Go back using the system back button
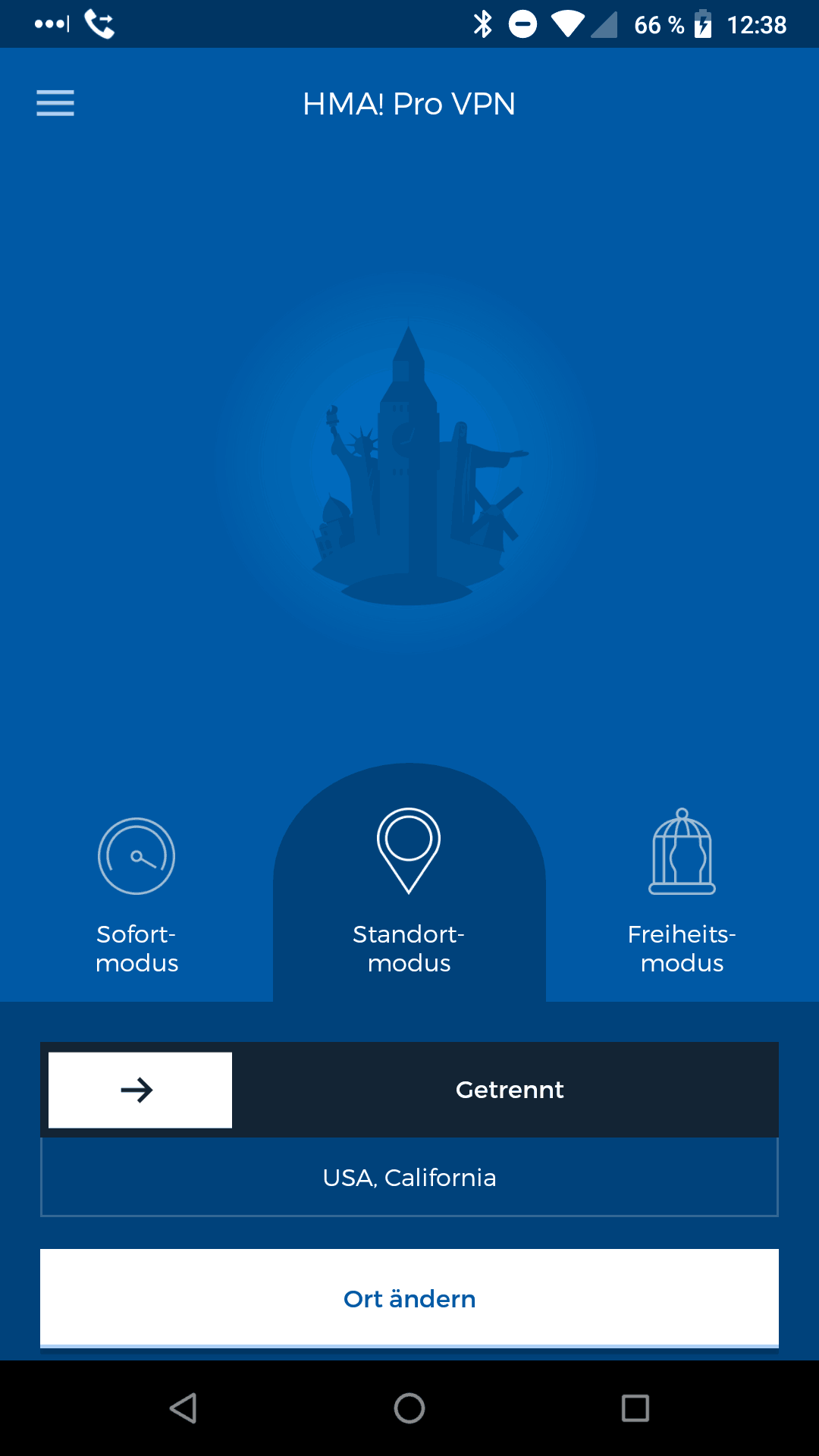 pyautogui.click(x=184, y=1408)
